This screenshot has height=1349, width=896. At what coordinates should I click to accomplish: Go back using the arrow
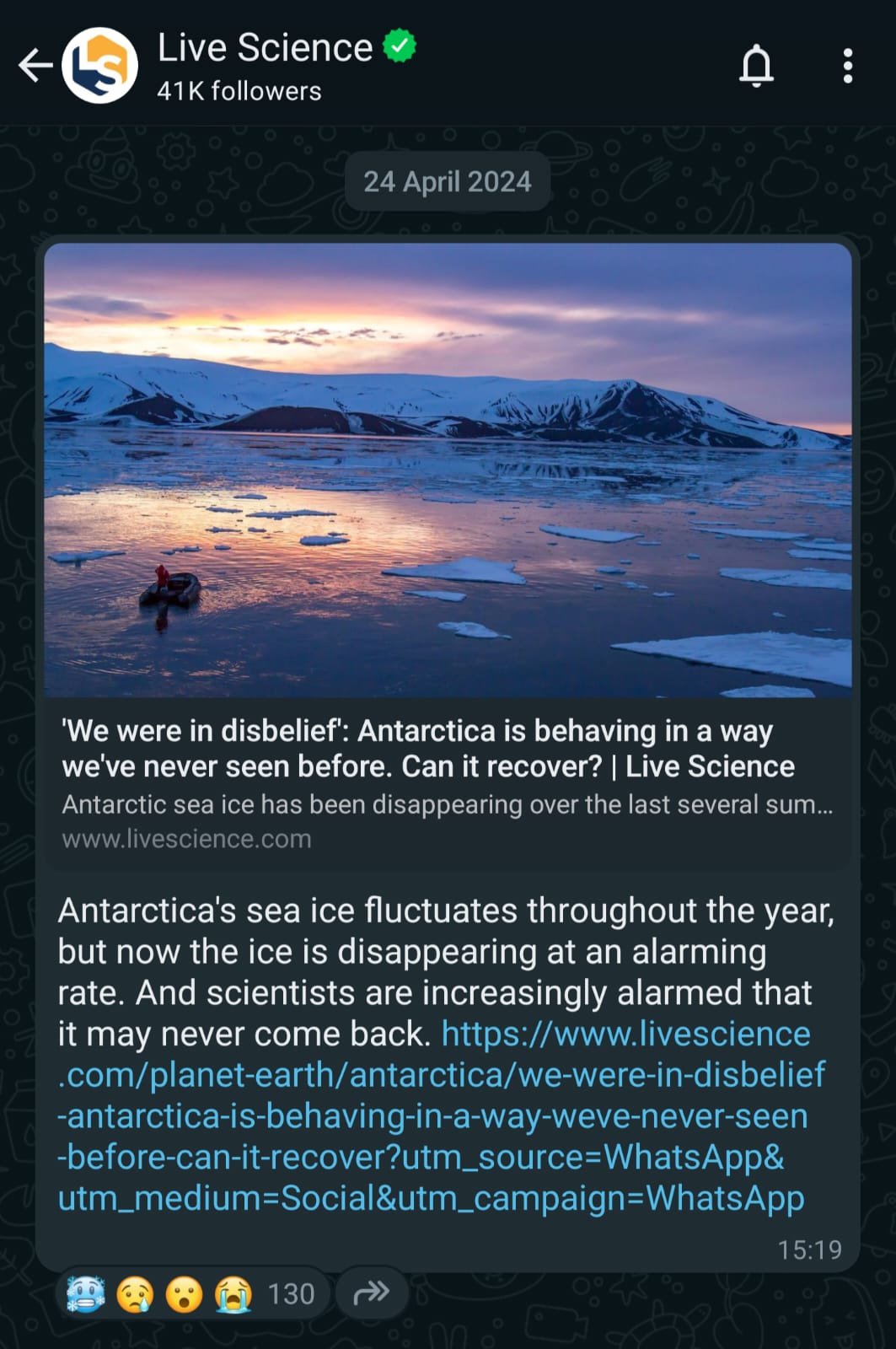[35, 65]
